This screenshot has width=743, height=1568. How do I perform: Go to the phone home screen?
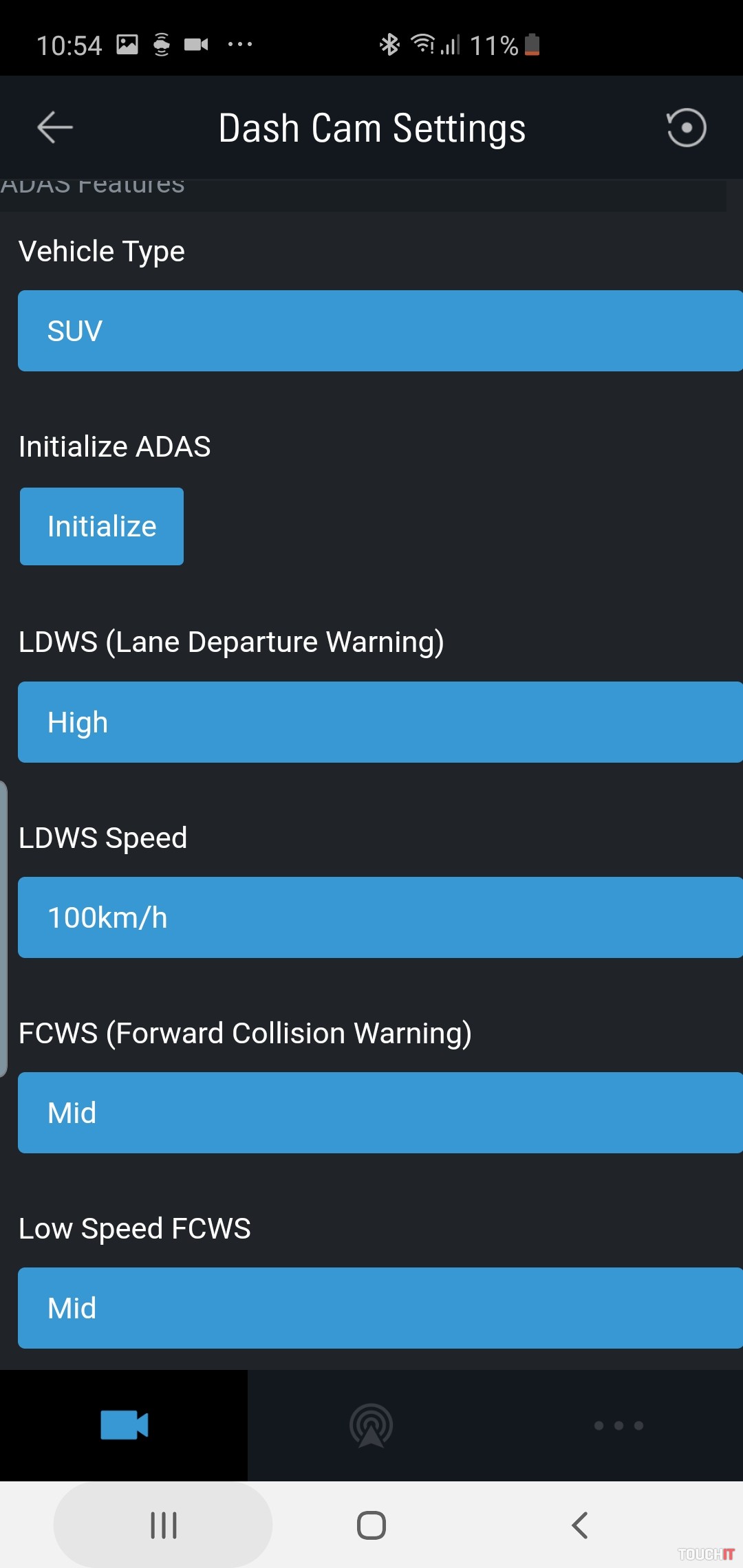tap(371, 1525)
